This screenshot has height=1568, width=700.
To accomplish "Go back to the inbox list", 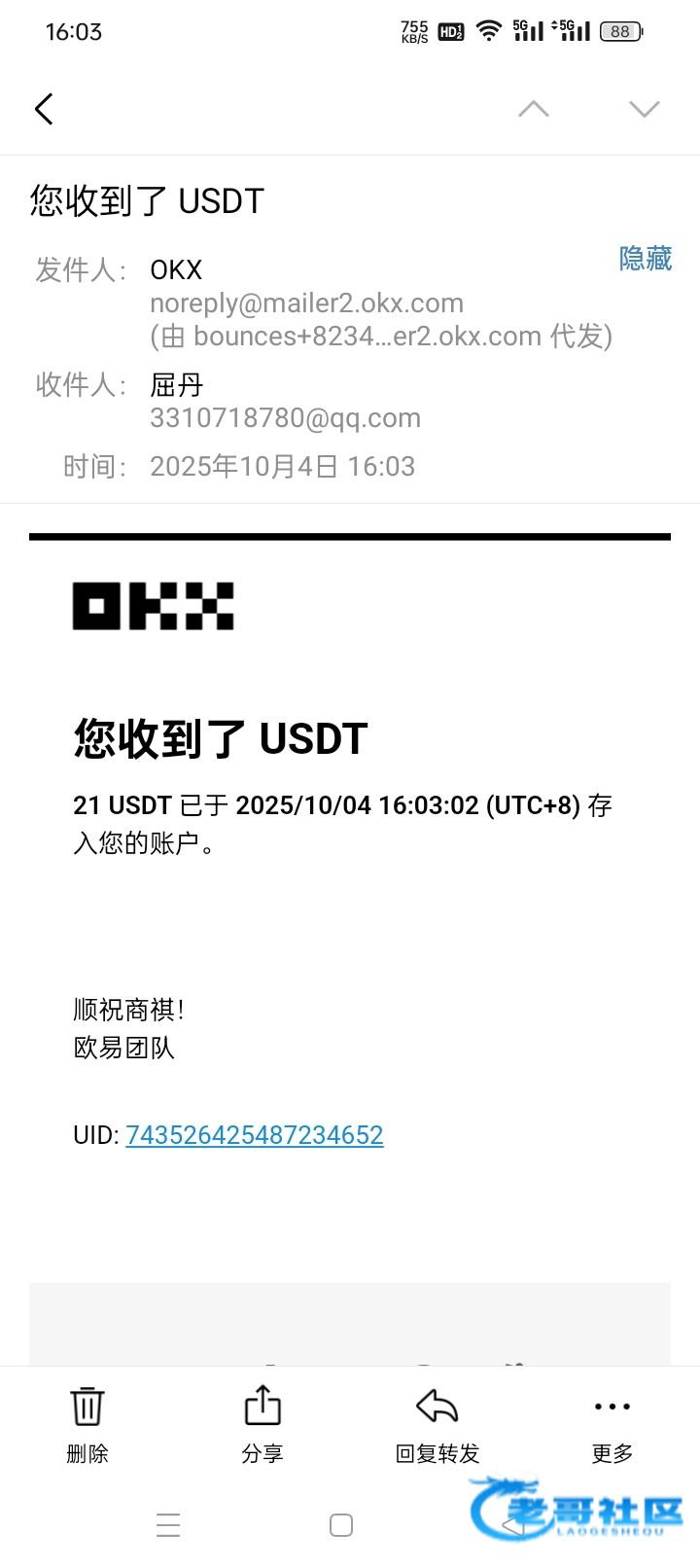I will (x=44, y=109).
